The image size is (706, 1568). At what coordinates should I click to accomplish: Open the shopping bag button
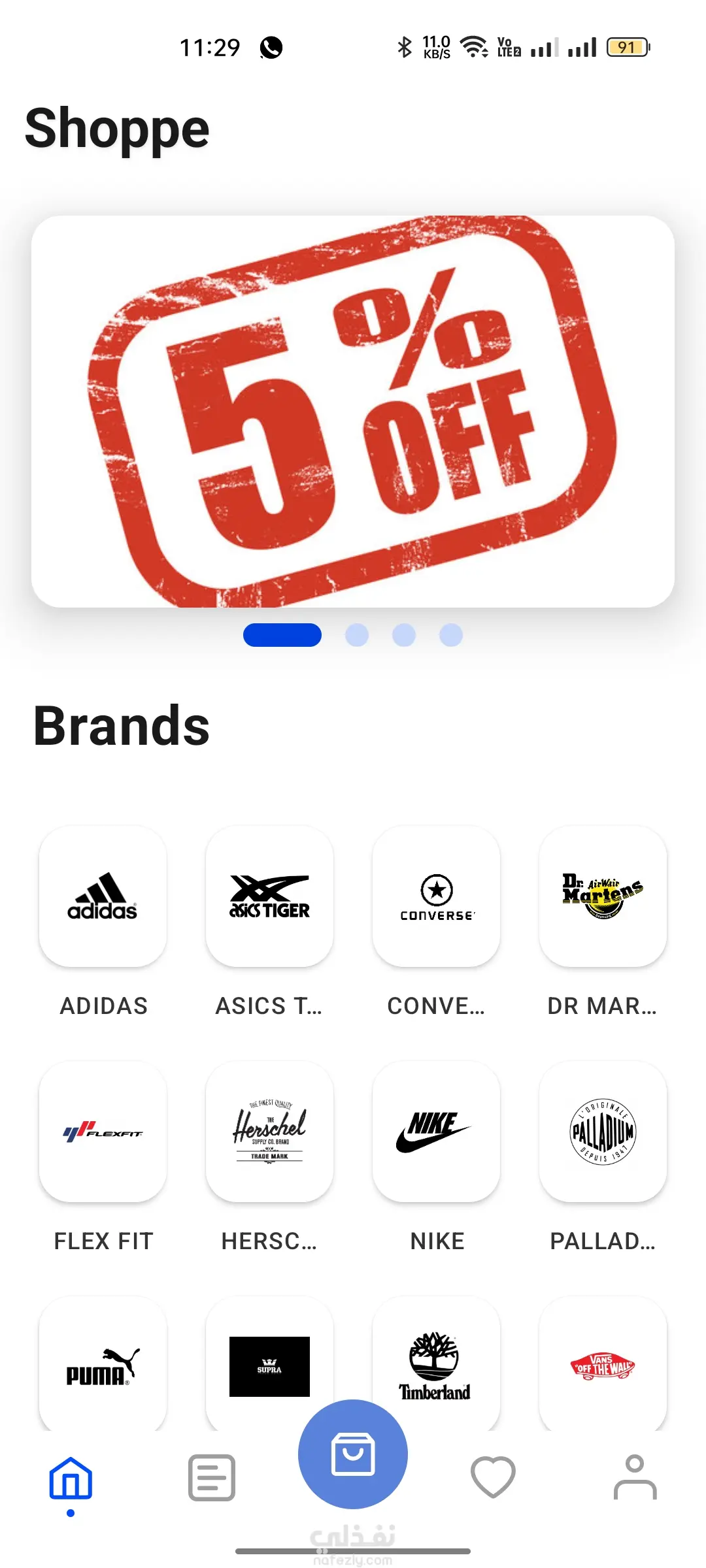tap(353, 1454)
